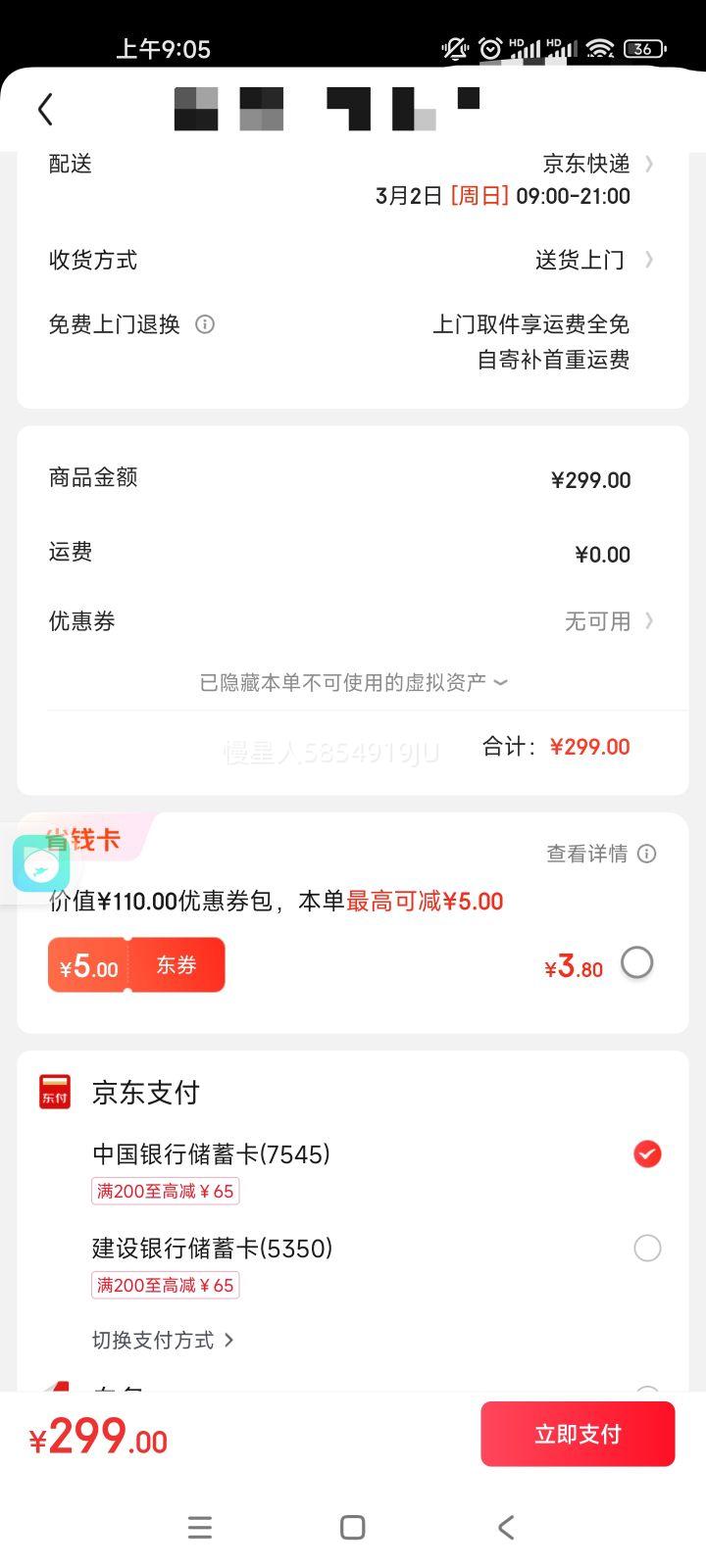Go back from the order page

[x=45, y=109]
